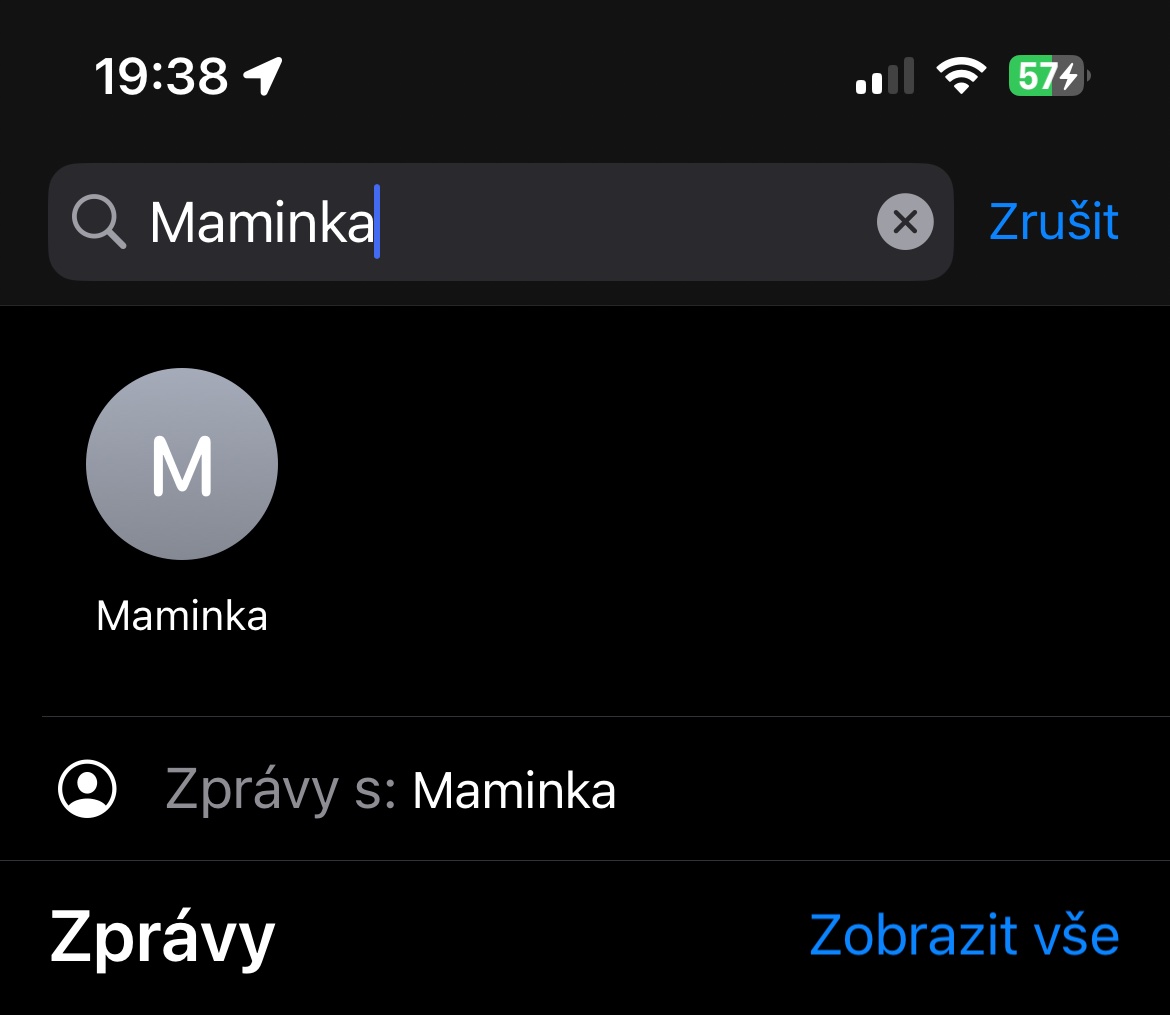This screenshot has width=1170, height=1015.
Task: Select the Zprávy s: Maminka suggestion
Action: [x=390, y=790]
